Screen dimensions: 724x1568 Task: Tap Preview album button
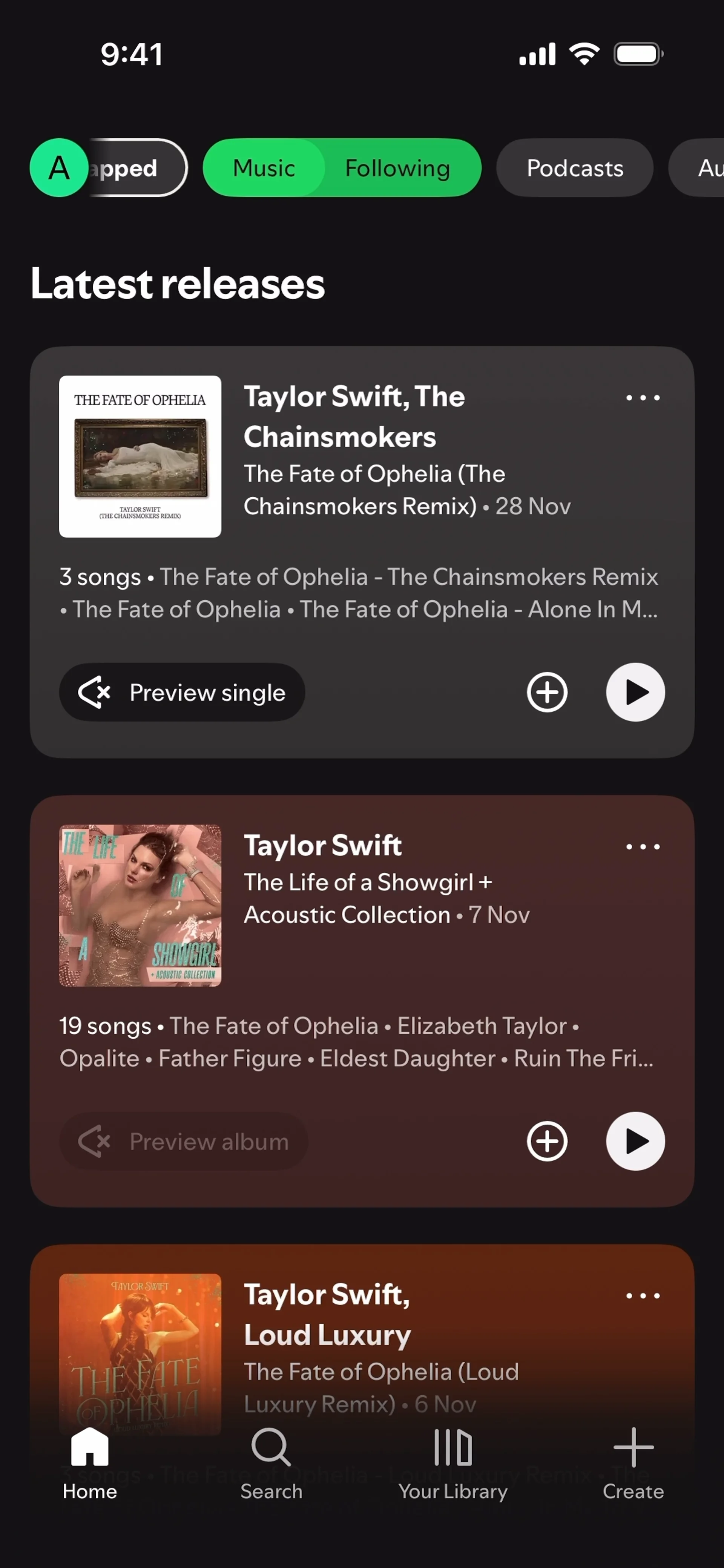(x=183, y=1141)
